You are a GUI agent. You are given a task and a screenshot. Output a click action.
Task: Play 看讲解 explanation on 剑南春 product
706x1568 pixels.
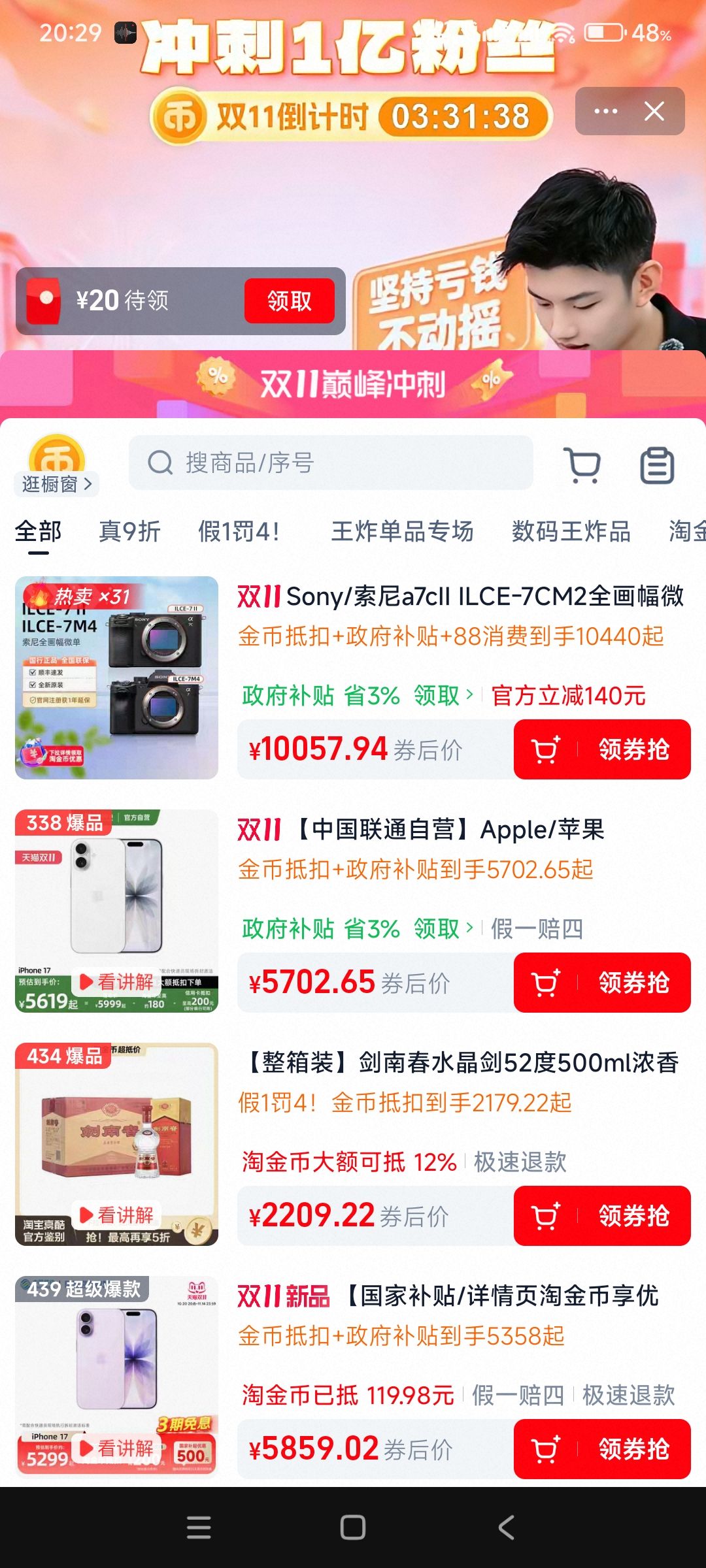pos(116,1215)
